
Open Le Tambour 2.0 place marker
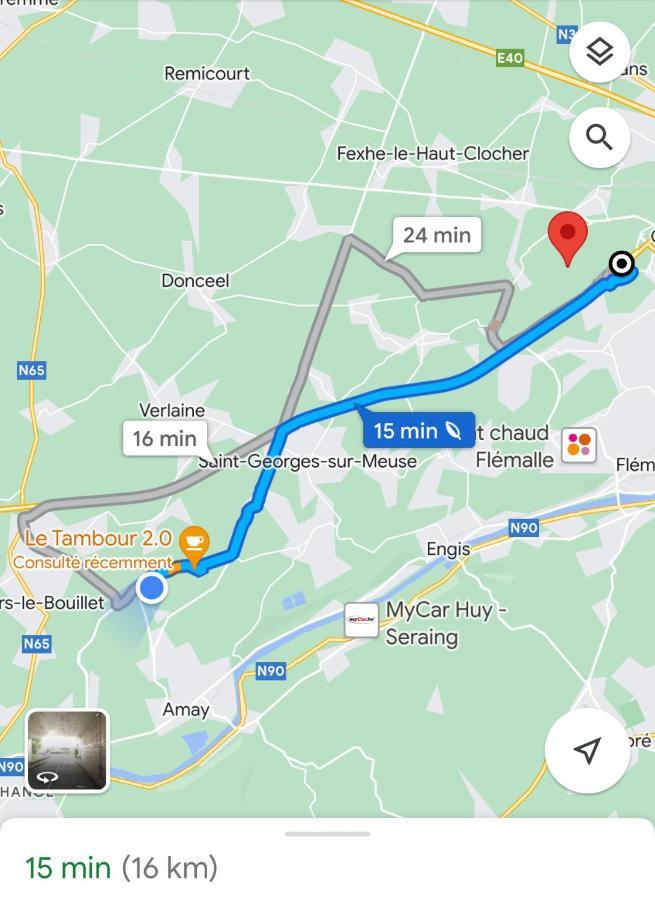pos(194,543)
